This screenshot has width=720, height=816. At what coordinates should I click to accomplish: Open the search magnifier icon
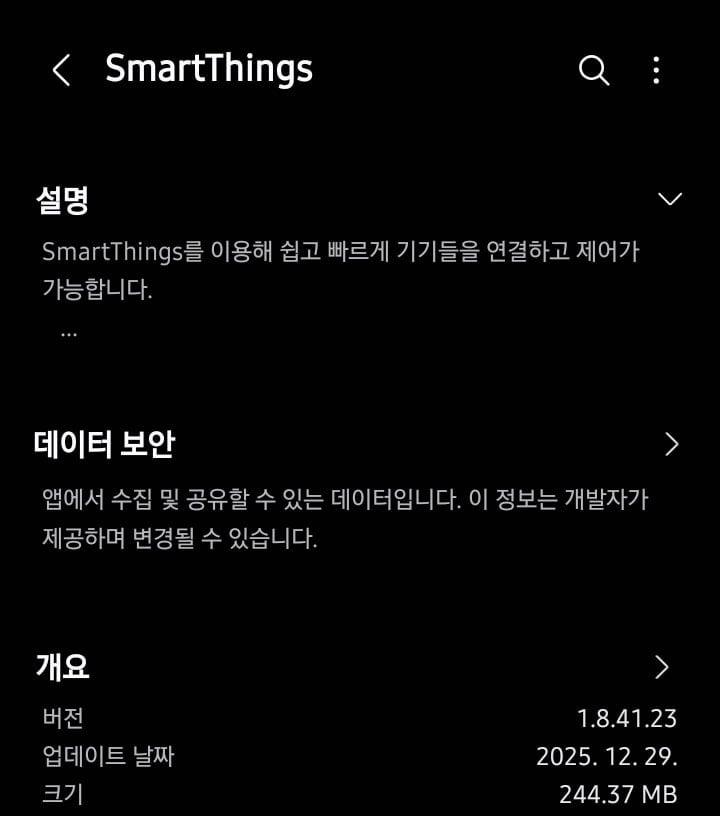pos(594,70)
